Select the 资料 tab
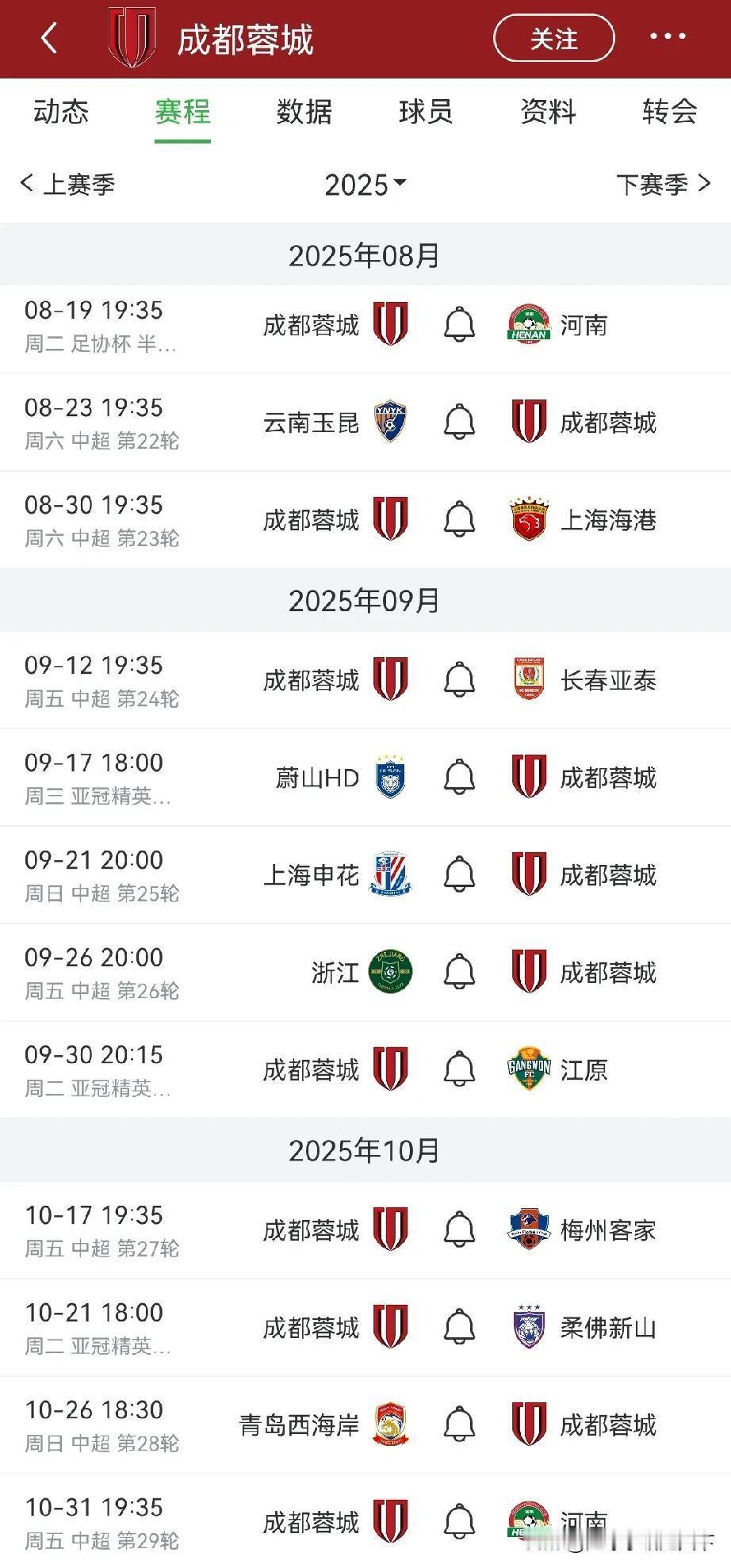Viewport: 731px width, 1568px height. (x=548, y=112)
